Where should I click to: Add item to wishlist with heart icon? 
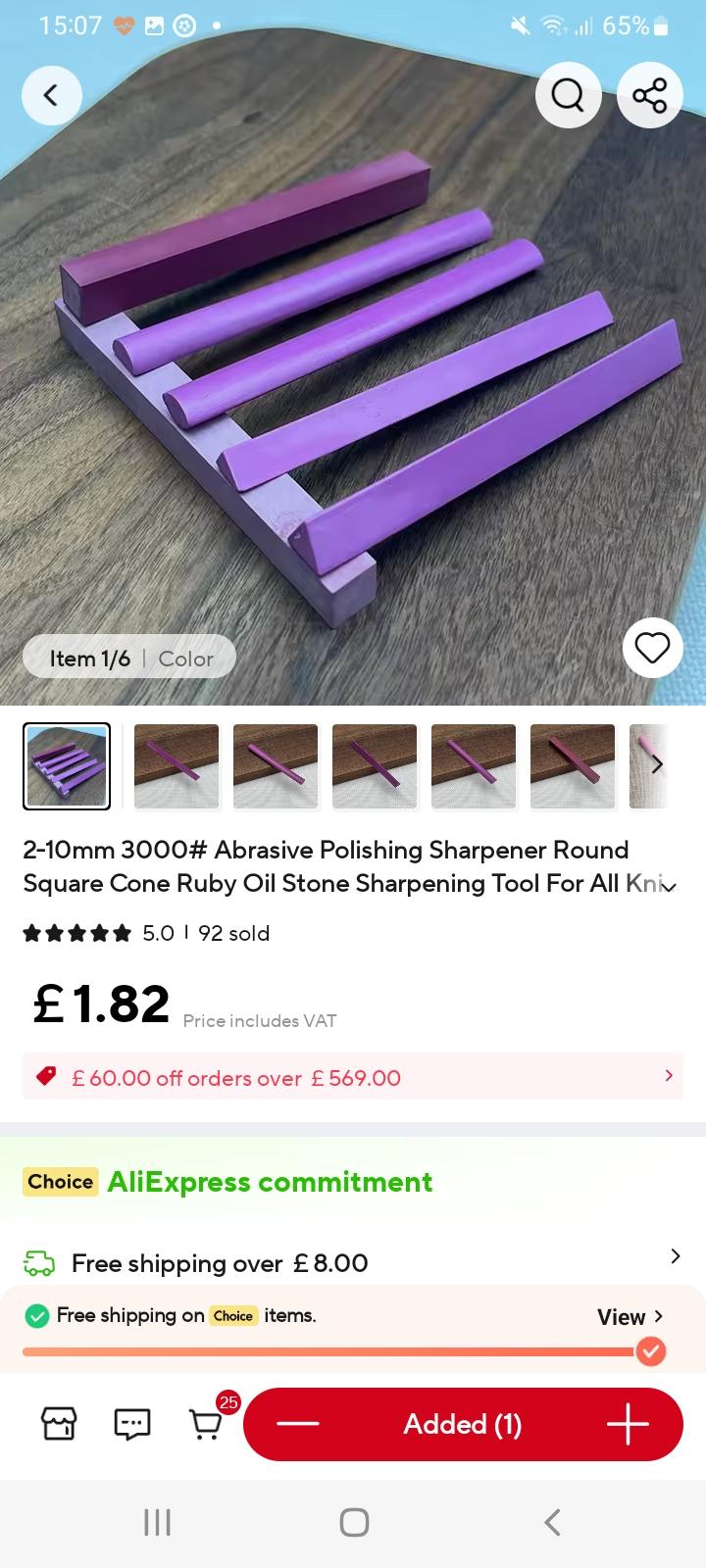(652, 648)
